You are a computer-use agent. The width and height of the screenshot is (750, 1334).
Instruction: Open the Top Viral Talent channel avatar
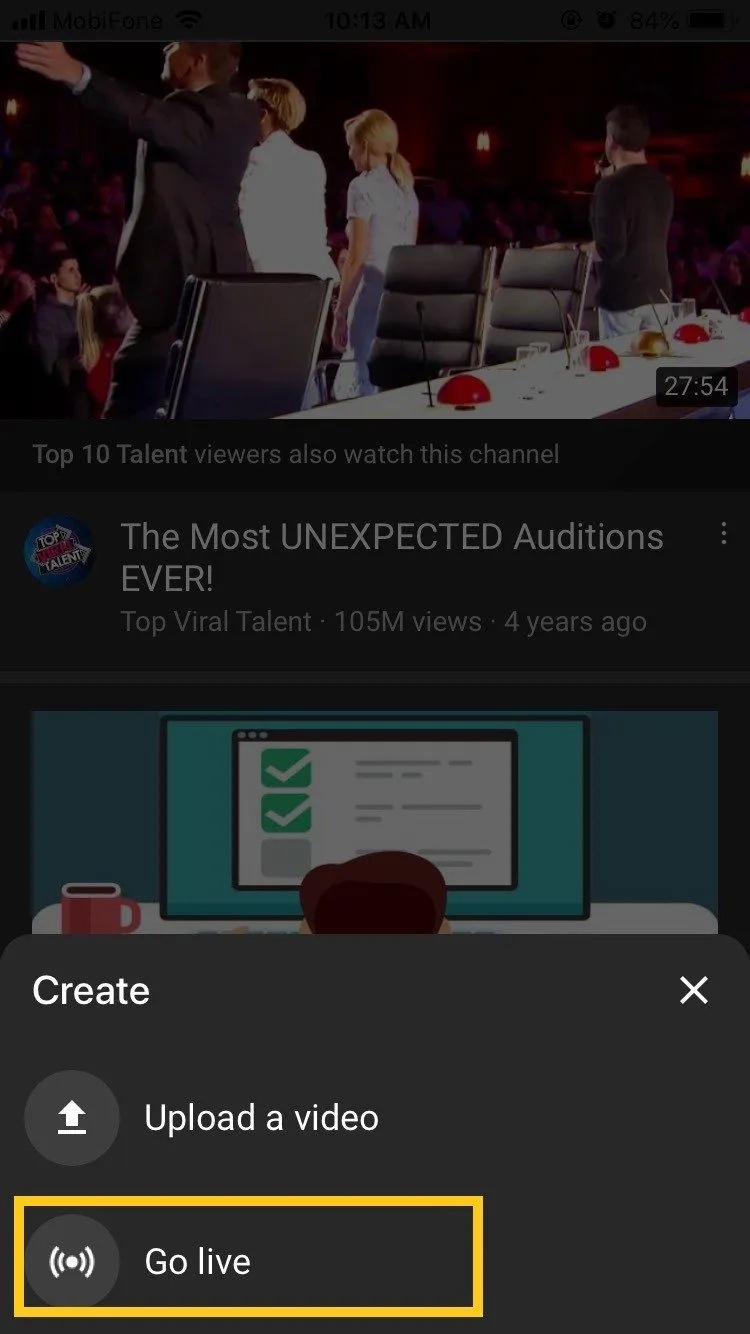[x=57, y=553]
